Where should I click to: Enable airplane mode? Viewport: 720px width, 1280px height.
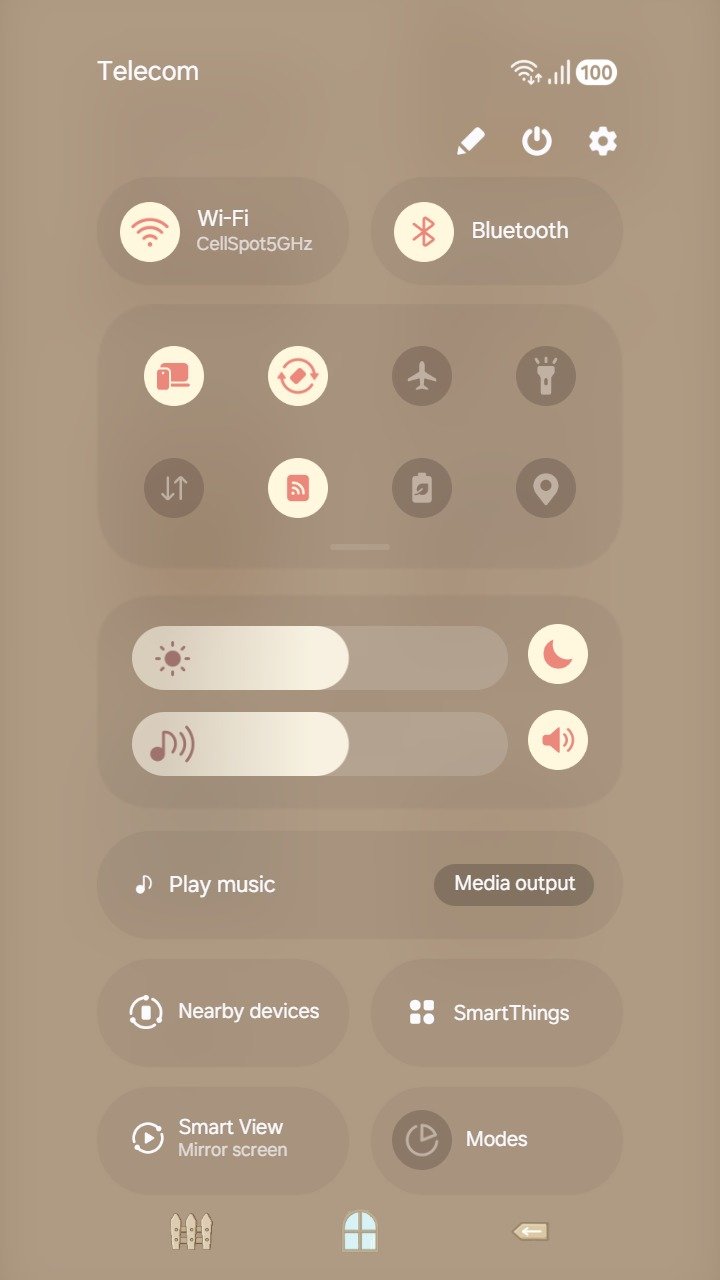(x=422, y=376)
